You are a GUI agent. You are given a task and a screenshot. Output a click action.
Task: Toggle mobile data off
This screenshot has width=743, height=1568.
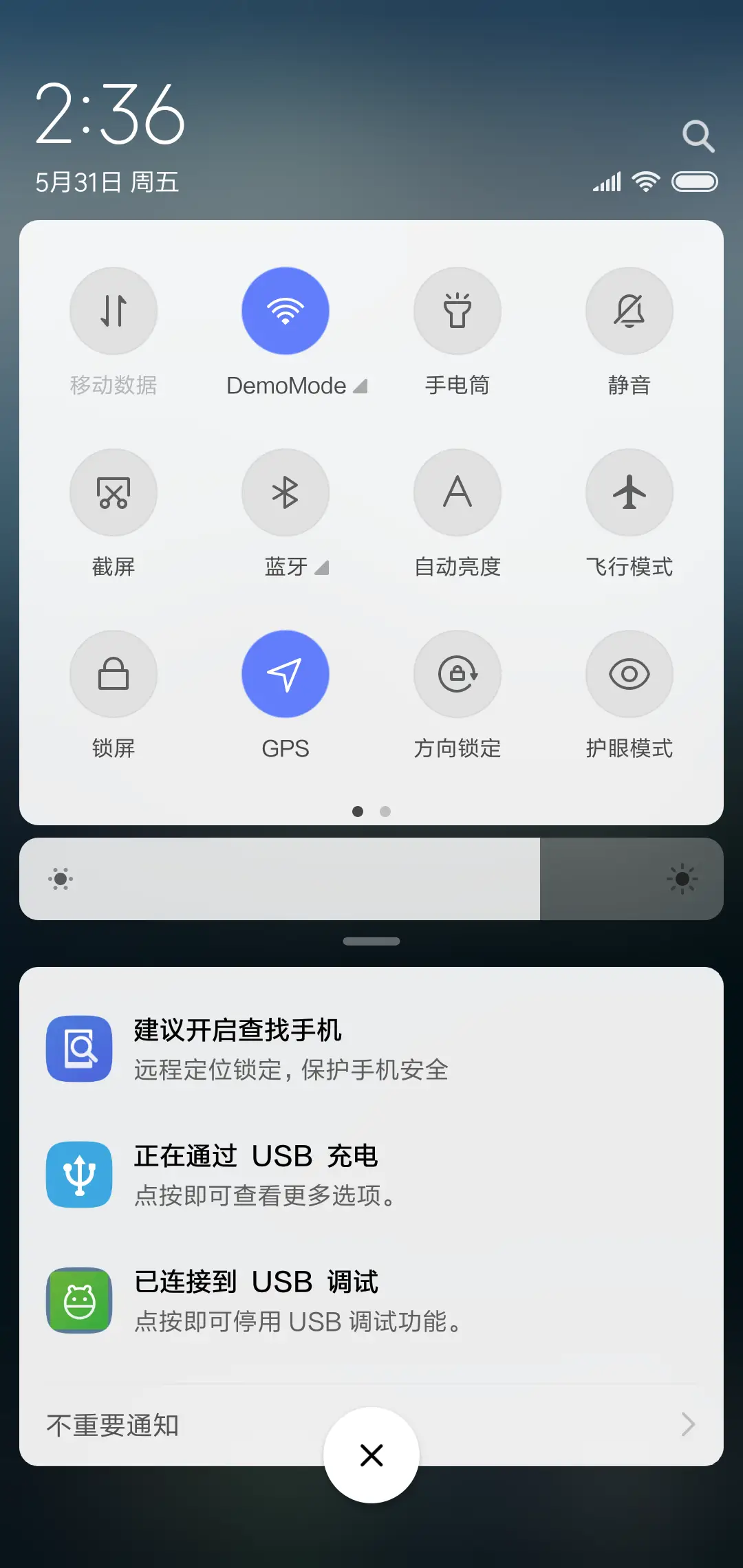(x=114, y=310)
